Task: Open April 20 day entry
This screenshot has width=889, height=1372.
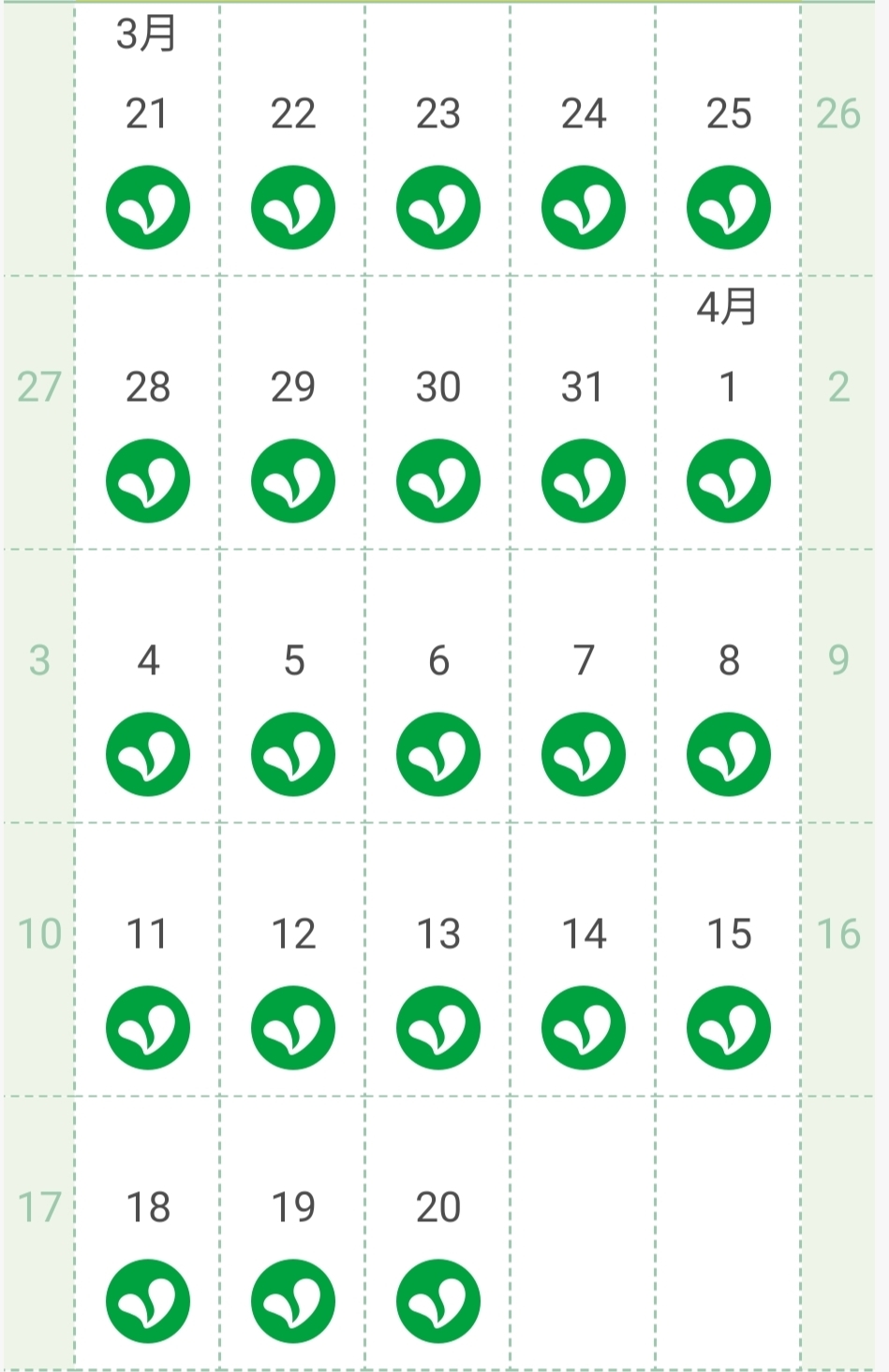Action: pos(437,1233)
